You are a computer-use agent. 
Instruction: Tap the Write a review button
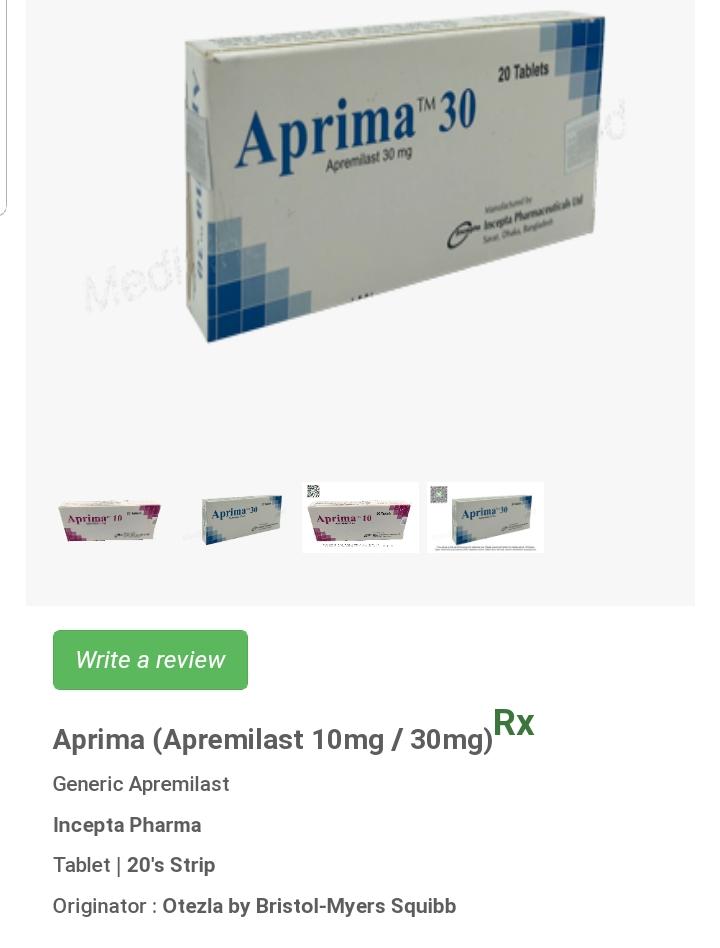[150, 660]
